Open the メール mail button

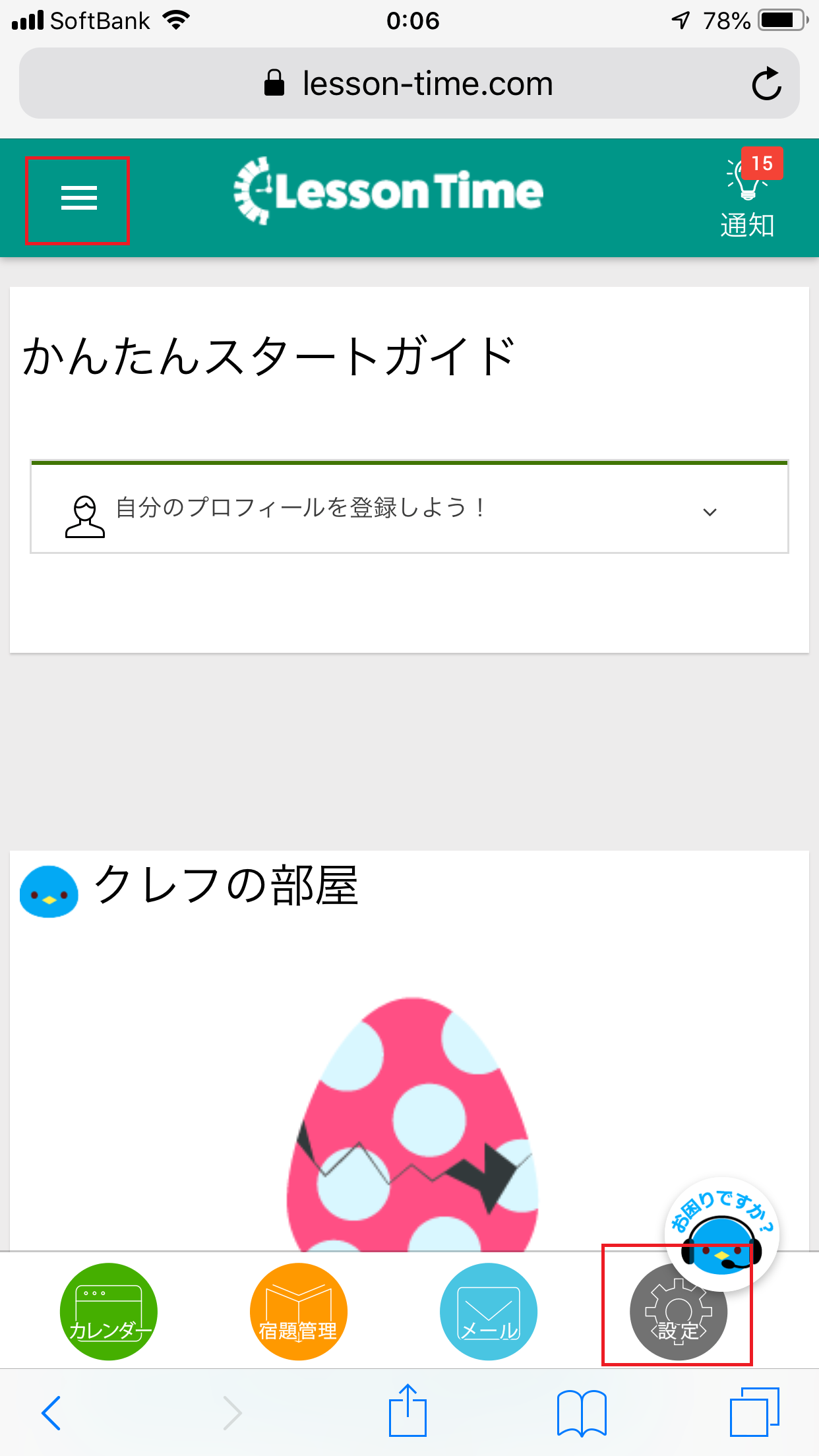[489, 1311]
